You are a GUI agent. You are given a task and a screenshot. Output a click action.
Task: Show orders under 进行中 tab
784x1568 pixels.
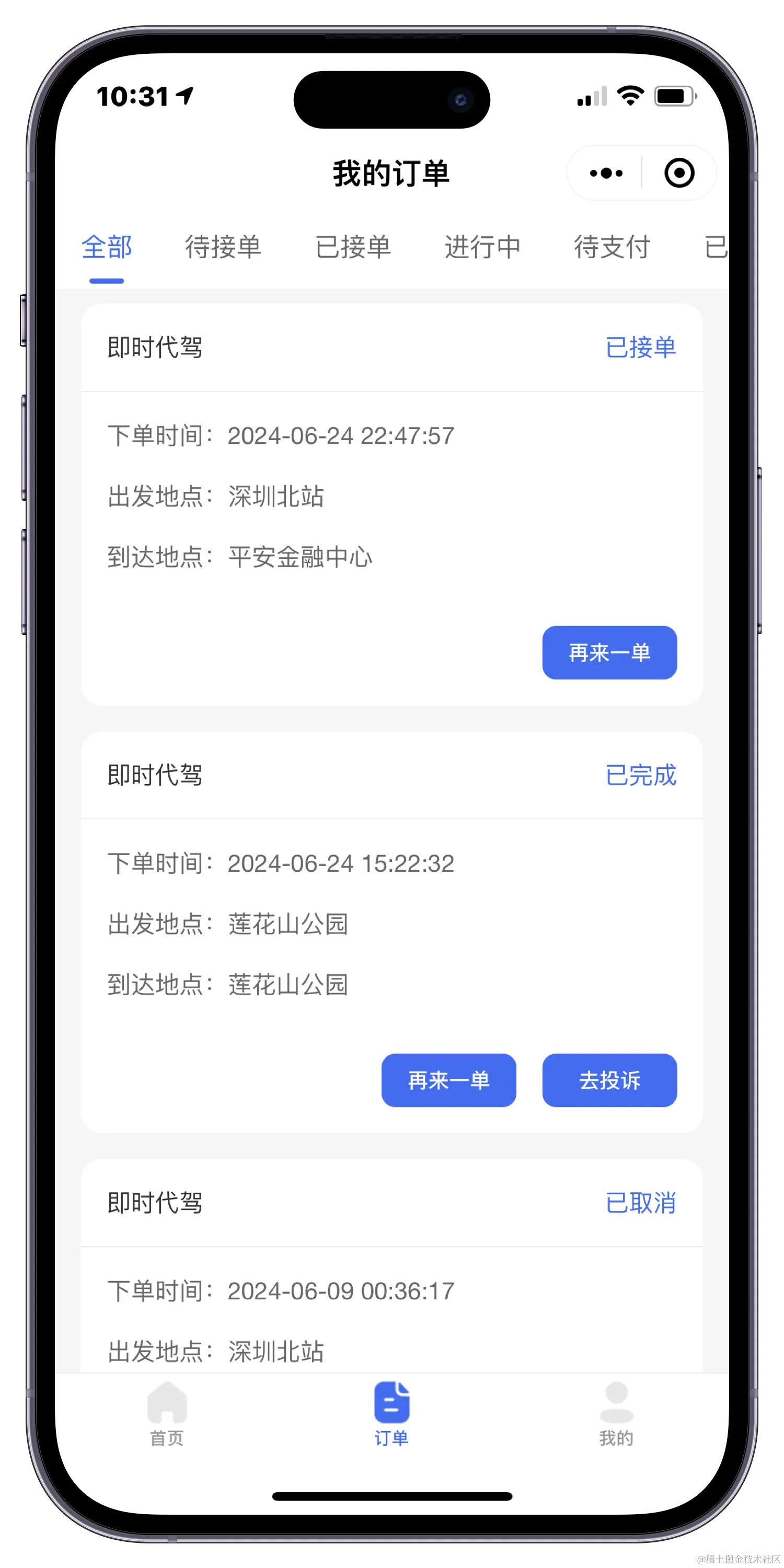coord(482,247)
